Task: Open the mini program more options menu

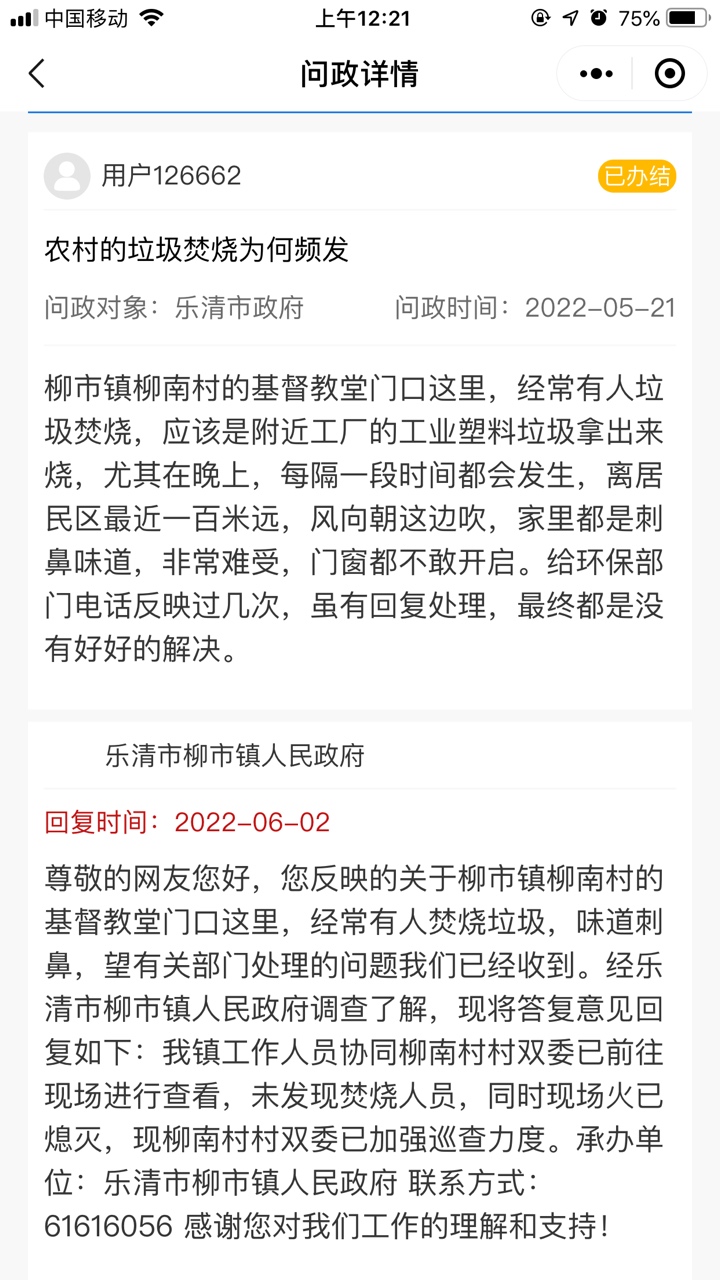Action: (x=596, y=74)
